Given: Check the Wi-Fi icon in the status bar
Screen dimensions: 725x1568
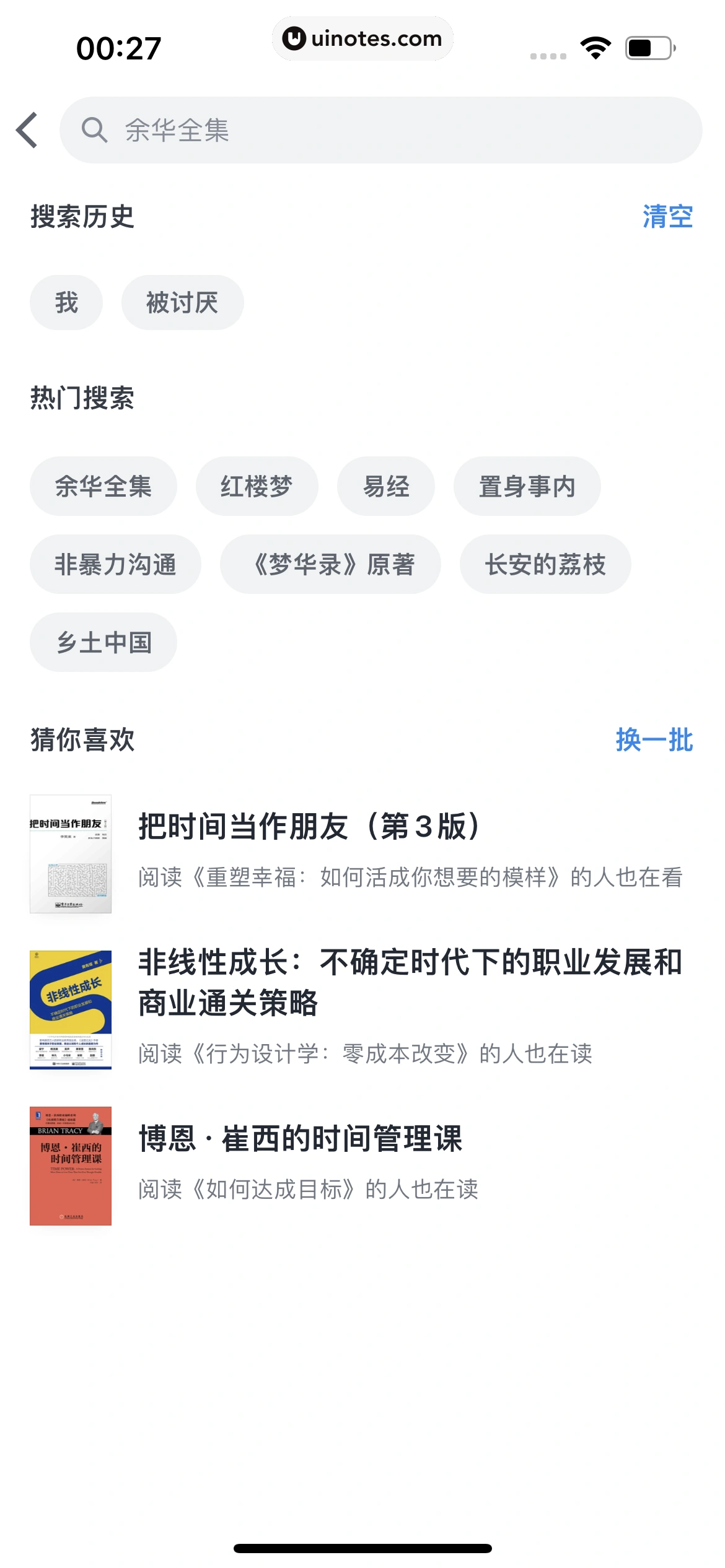Looking at the screenshot, I should (x=596, y=46).
